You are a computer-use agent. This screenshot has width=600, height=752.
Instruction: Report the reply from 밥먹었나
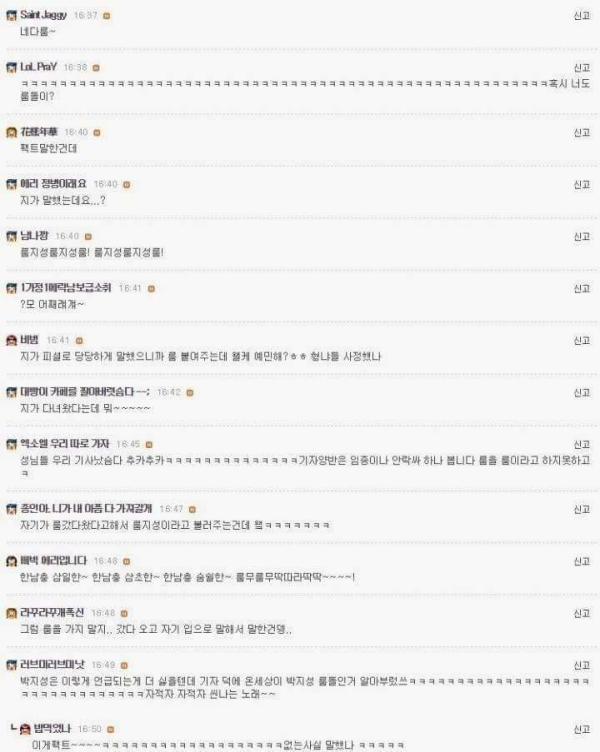(x=581, y=729)
